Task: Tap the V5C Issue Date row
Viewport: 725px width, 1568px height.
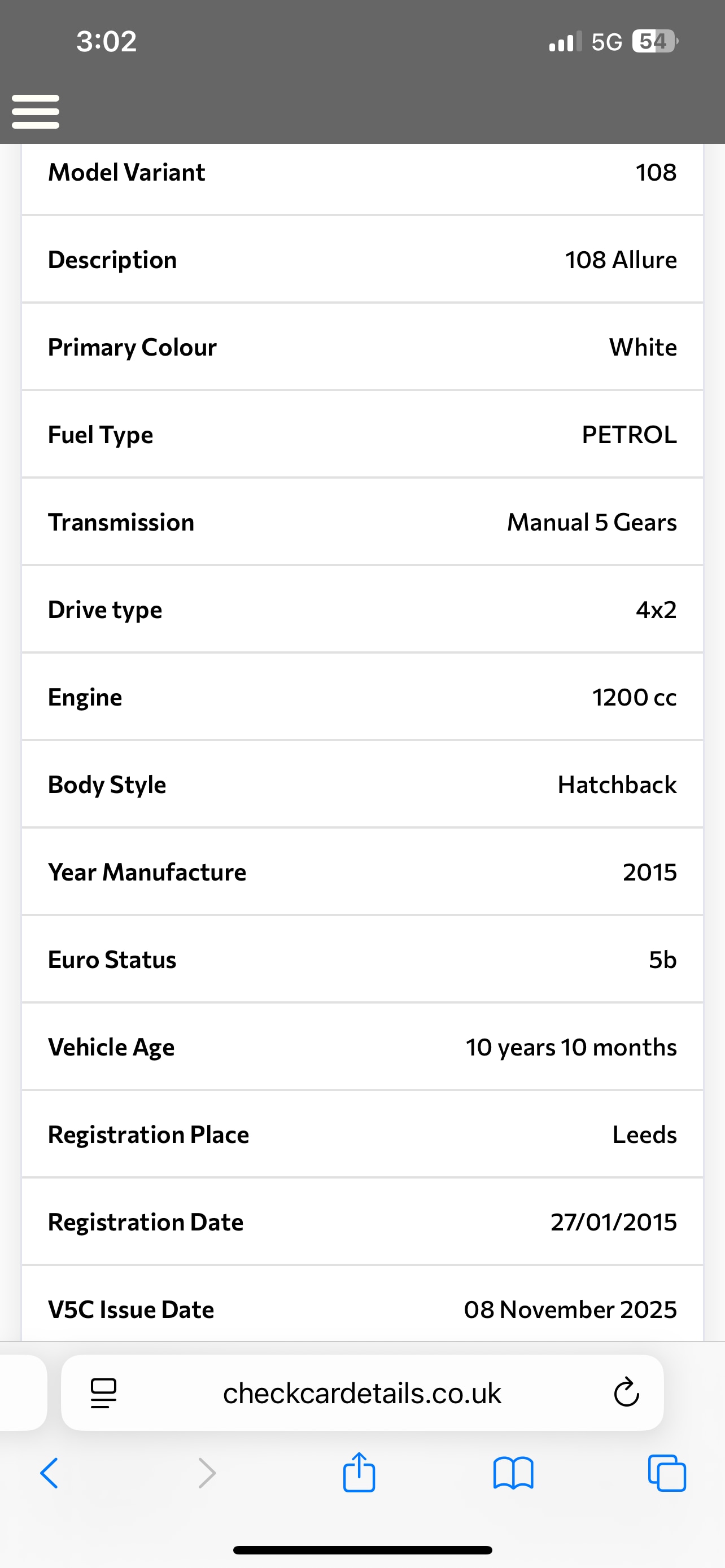Action: [x=362, y=1309]
